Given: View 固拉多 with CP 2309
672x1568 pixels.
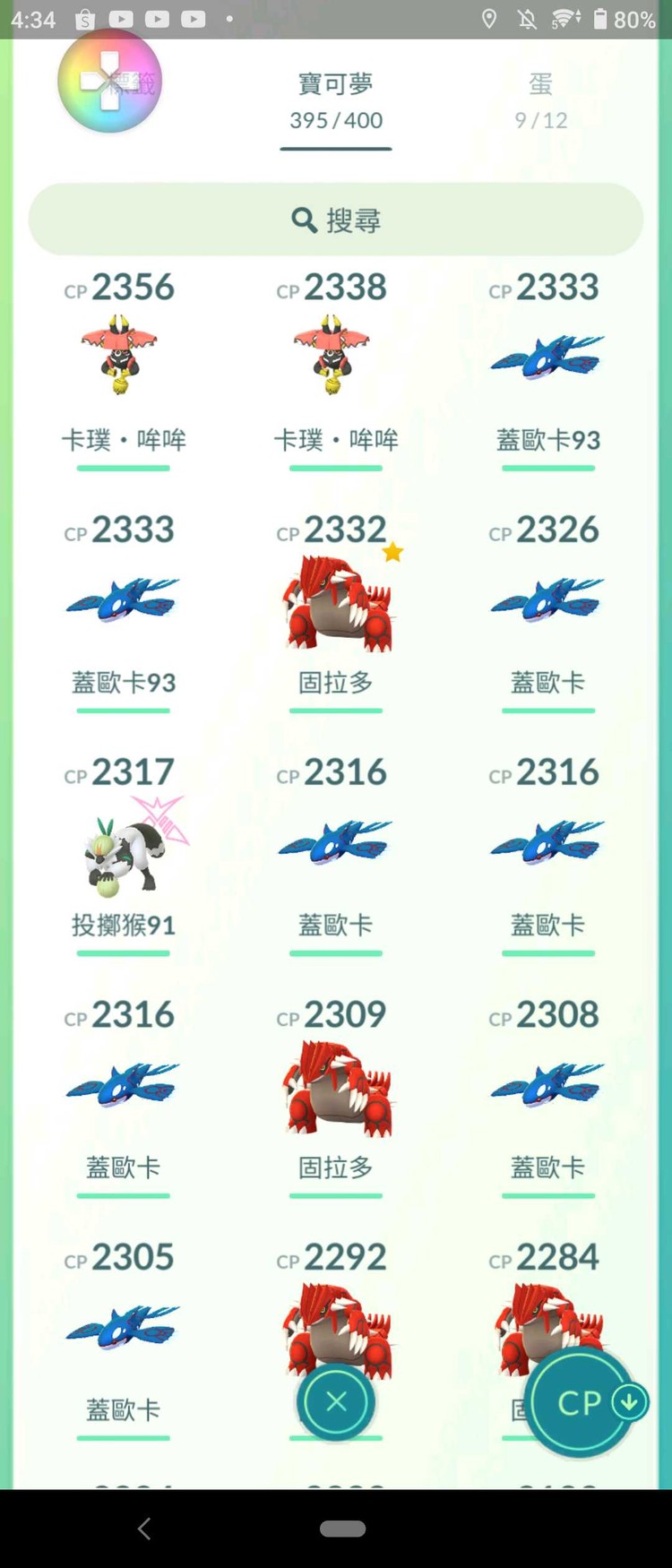Looking at the screenshot, I should pos(336,1089).
